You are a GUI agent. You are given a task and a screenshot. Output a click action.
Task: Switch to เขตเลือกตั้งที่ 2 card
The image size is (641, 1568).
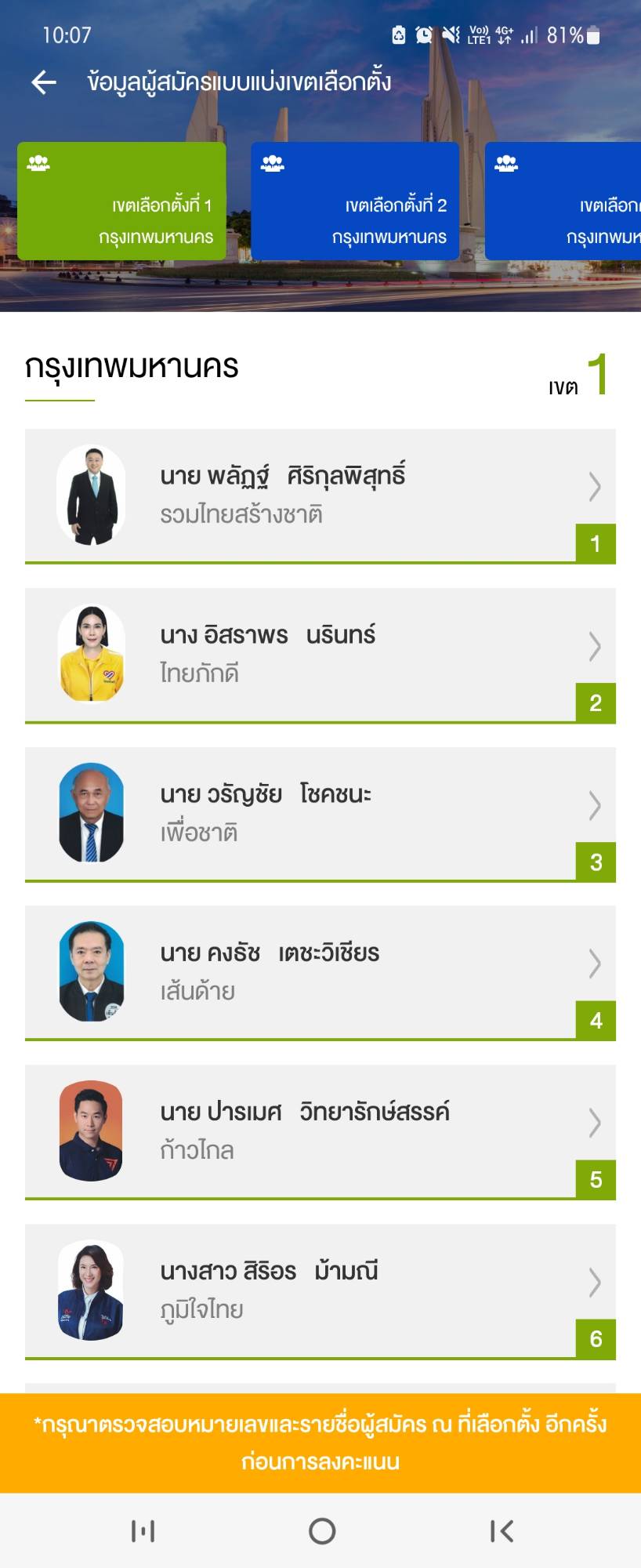pos(355,201)
